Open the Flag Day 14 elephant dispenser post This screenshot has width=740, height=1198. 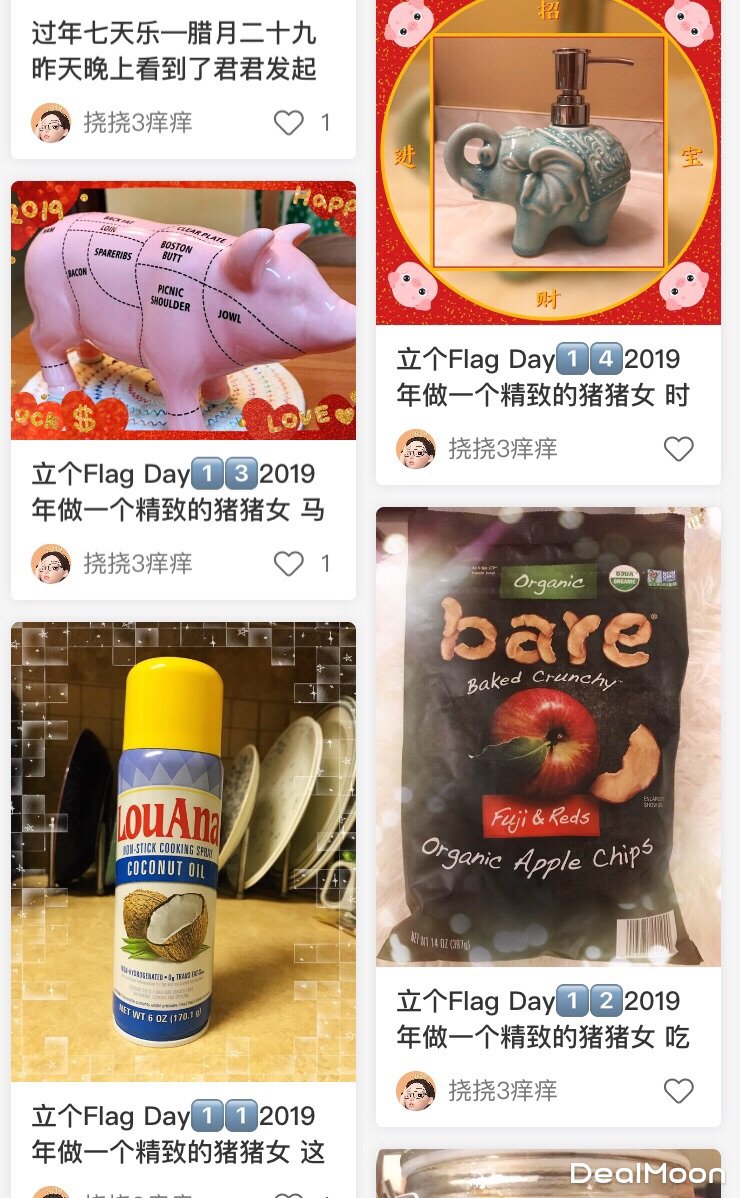pyautogui.click(x=548, y=160)
